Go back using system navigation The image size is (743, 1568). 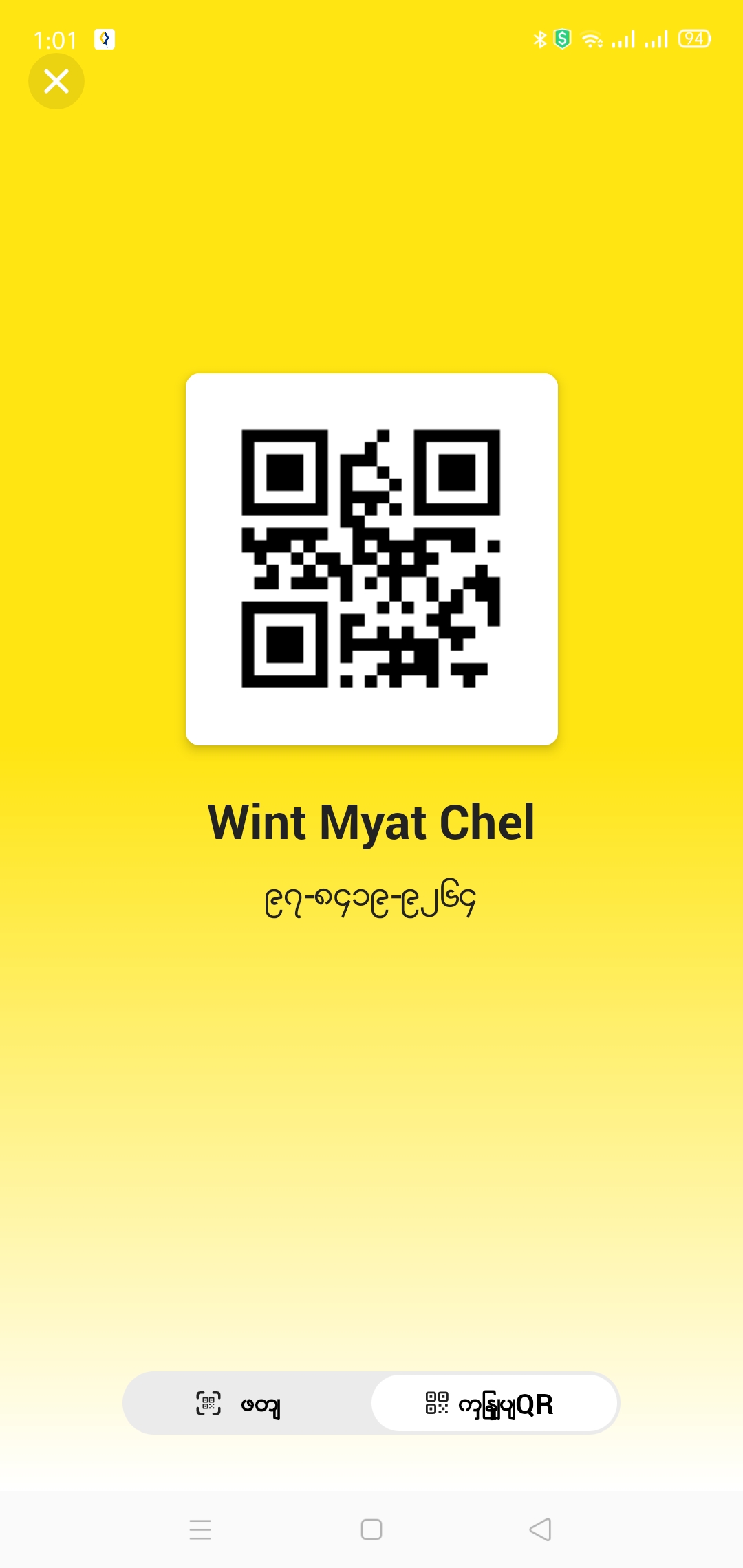pyautogui.click(x=541, y=1529)
